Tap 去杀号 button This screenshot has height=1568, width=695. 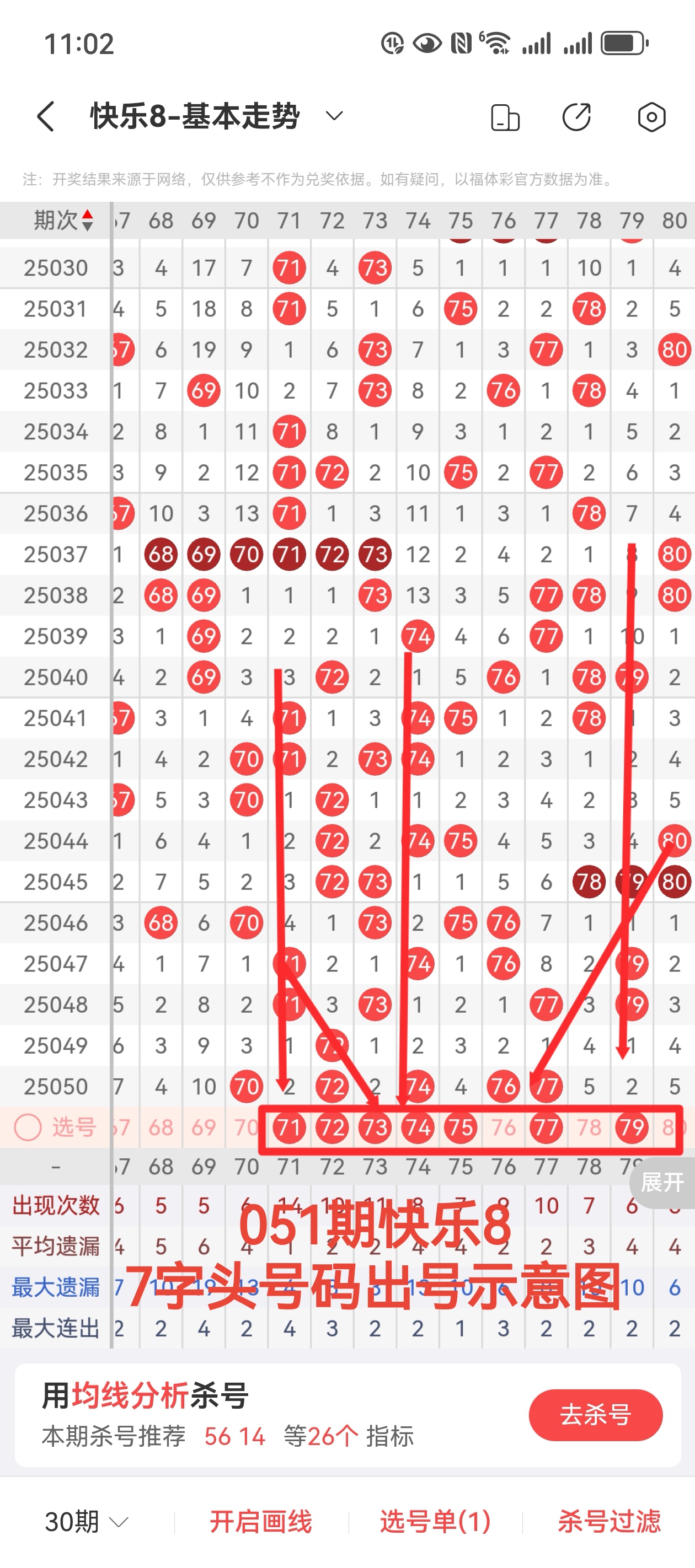[595, 1415]
